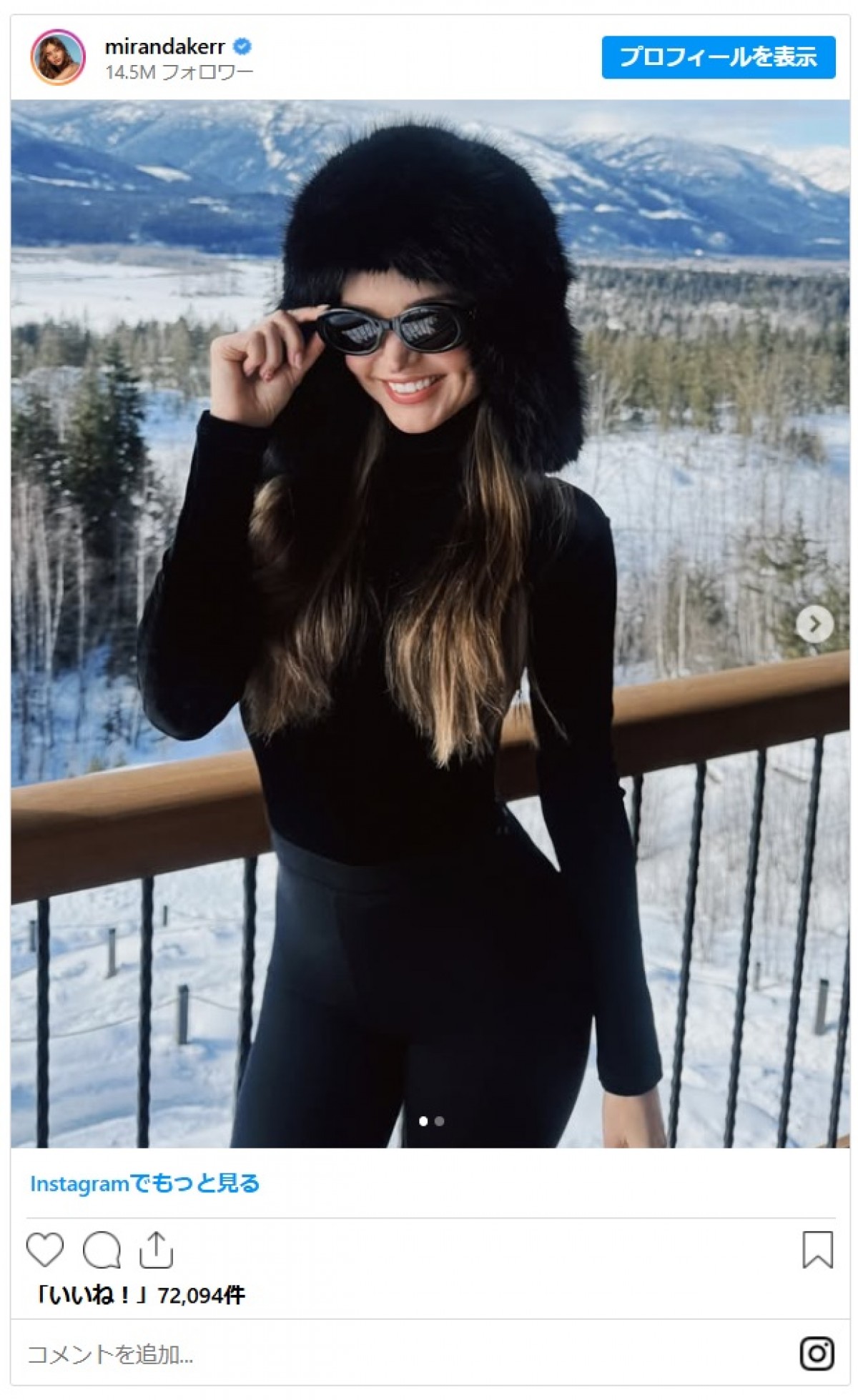Go to next photo with right arrow
Image resolution: width=858 pixels, height=1400 pixels.
click(814, 624)
